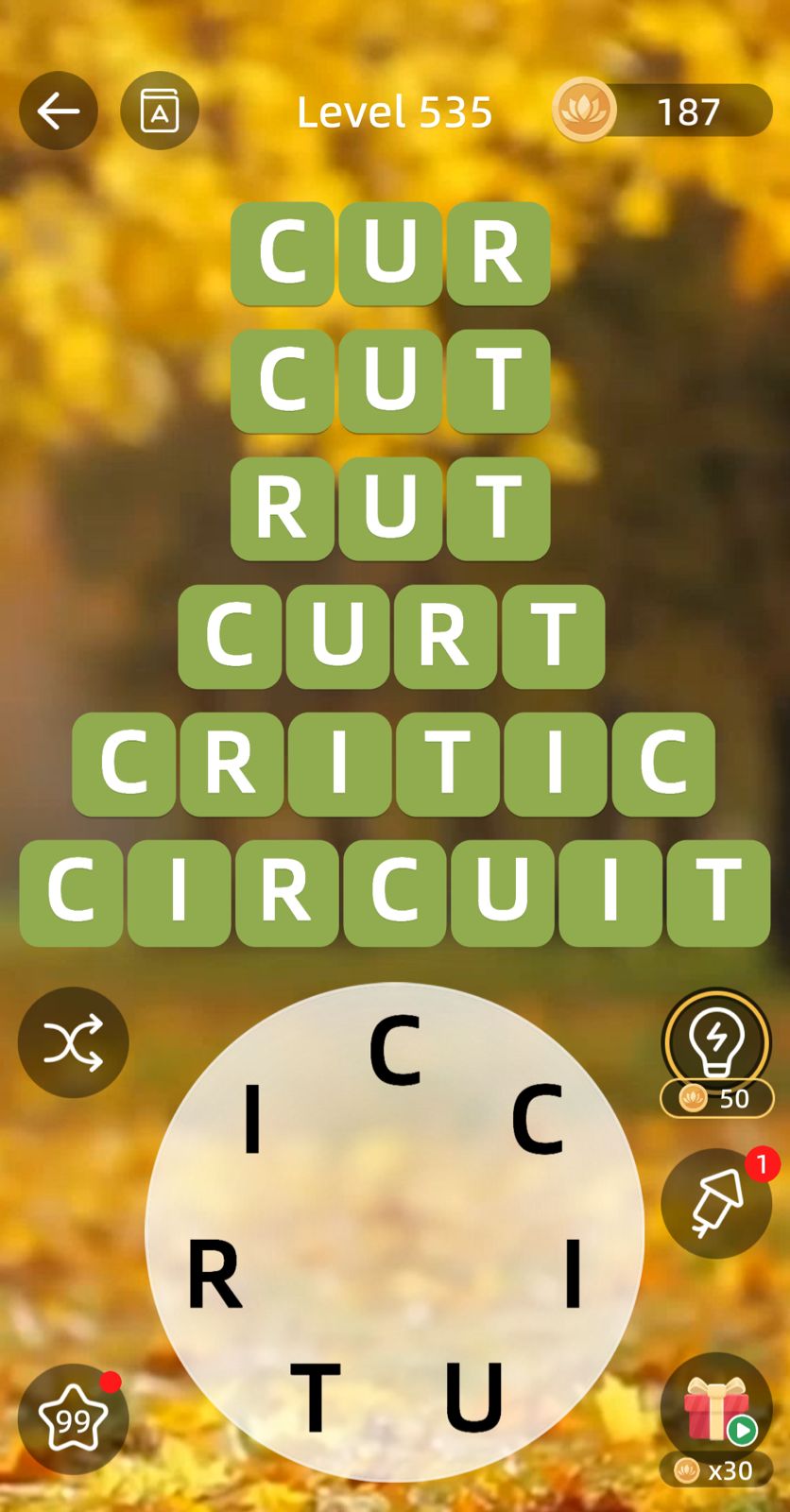Open the dictionary book icon
Image resolution: width=790 pixels, height=1512 pixels.
(x=160, y=112)
